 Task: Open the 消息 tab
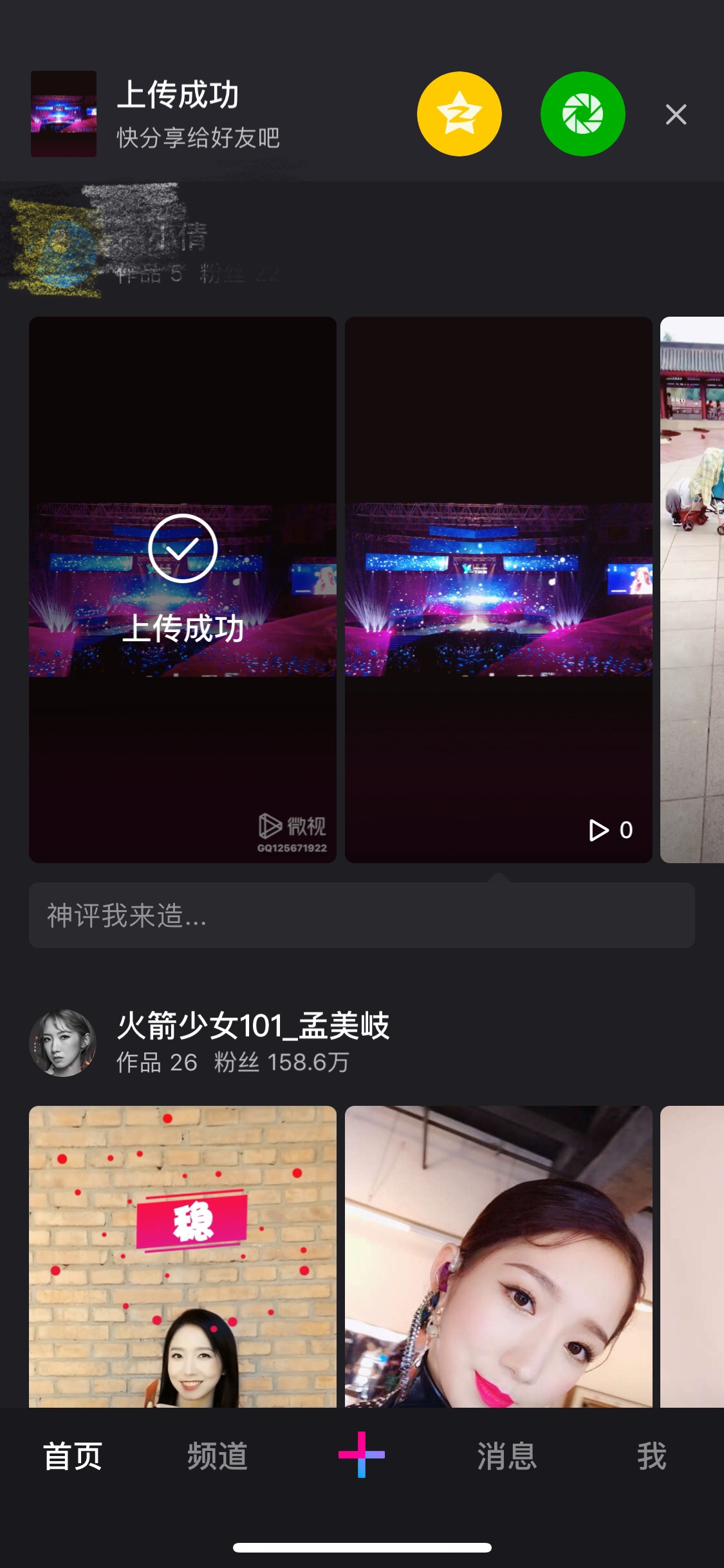[506, 1456]
